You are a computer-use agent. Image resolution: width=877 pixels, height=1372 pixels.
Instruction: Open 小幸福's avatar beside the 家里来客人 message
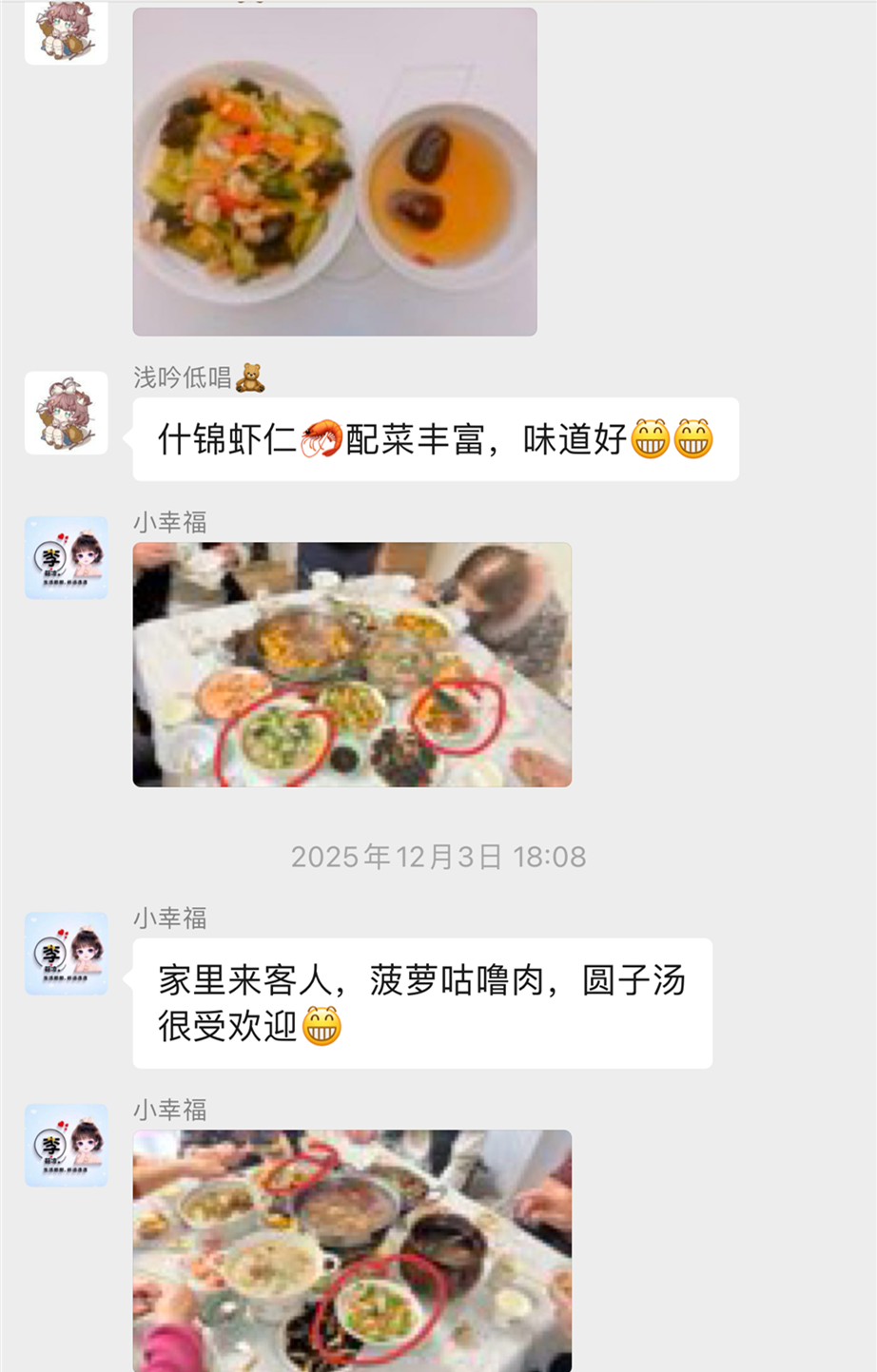pyautogui.click(x=66, y=954)
